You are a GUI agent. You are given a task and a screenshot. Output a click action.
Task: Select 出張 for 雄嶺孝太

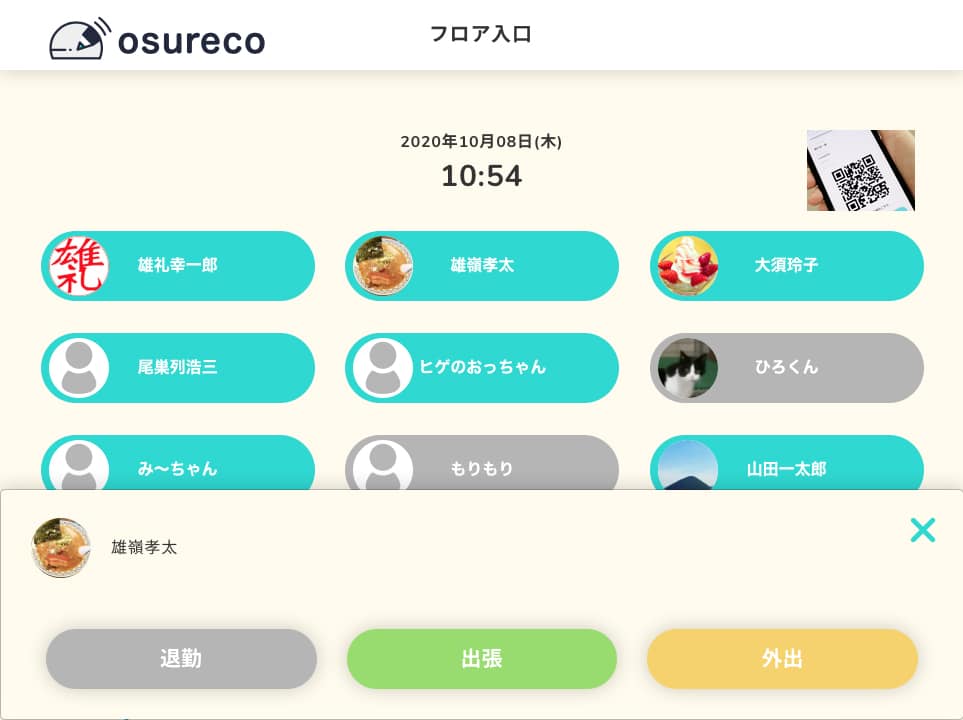tap(482, 659)
